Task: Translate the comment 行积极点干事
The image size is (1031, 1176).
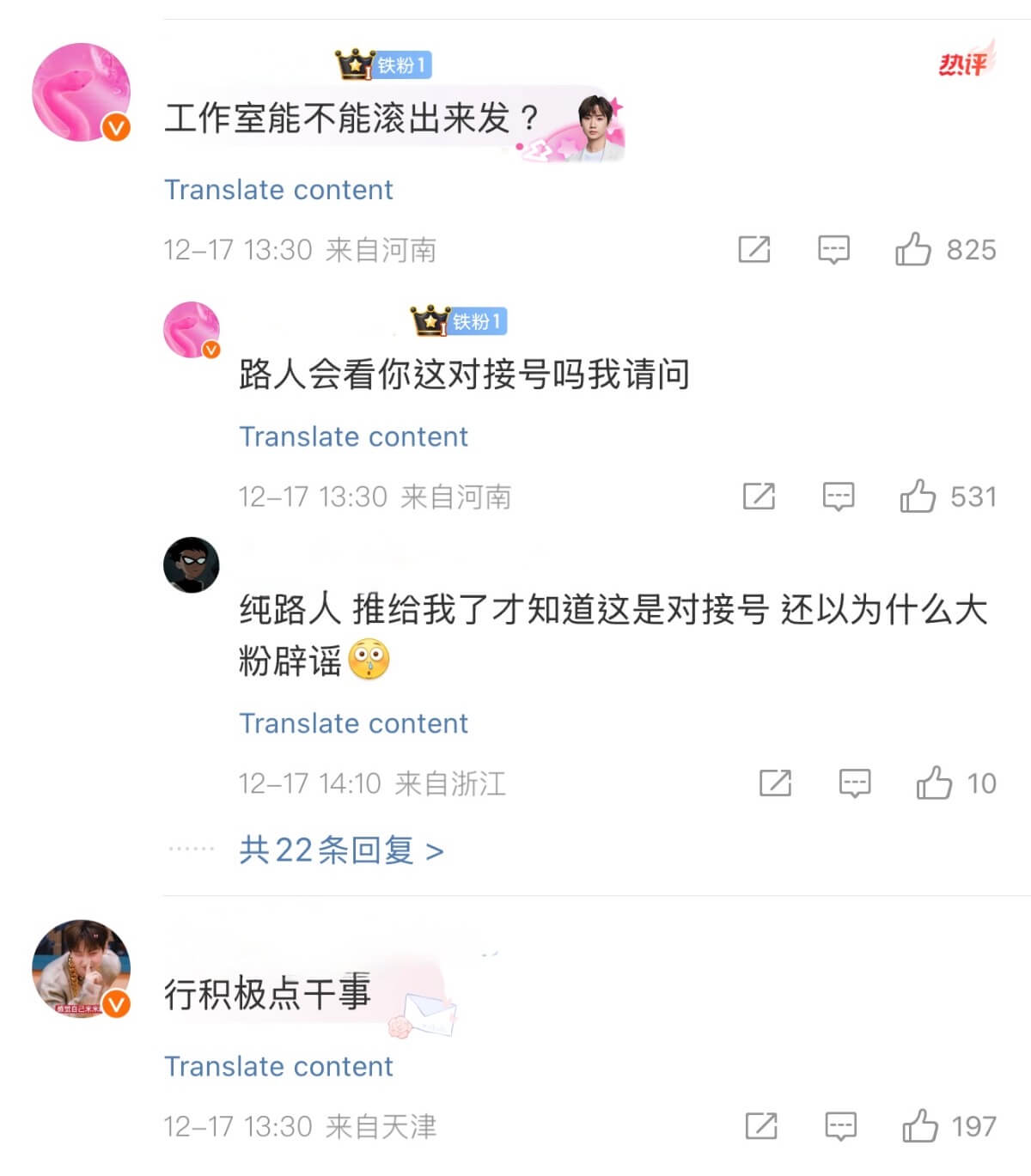Action: [278, 1066]
